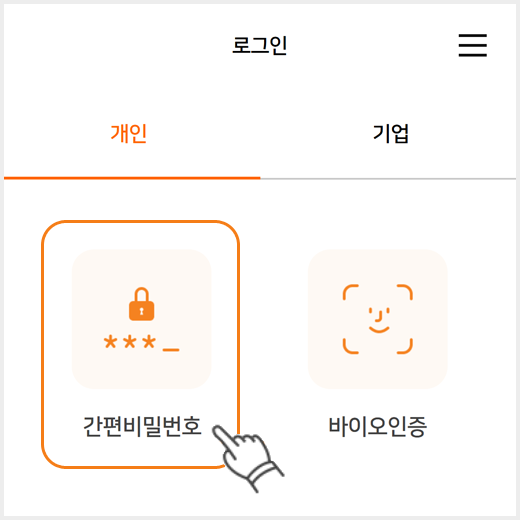Choose 바이오인증 login option
The width and height of the screenshot is (520, 520).
[x=377, y=344]
